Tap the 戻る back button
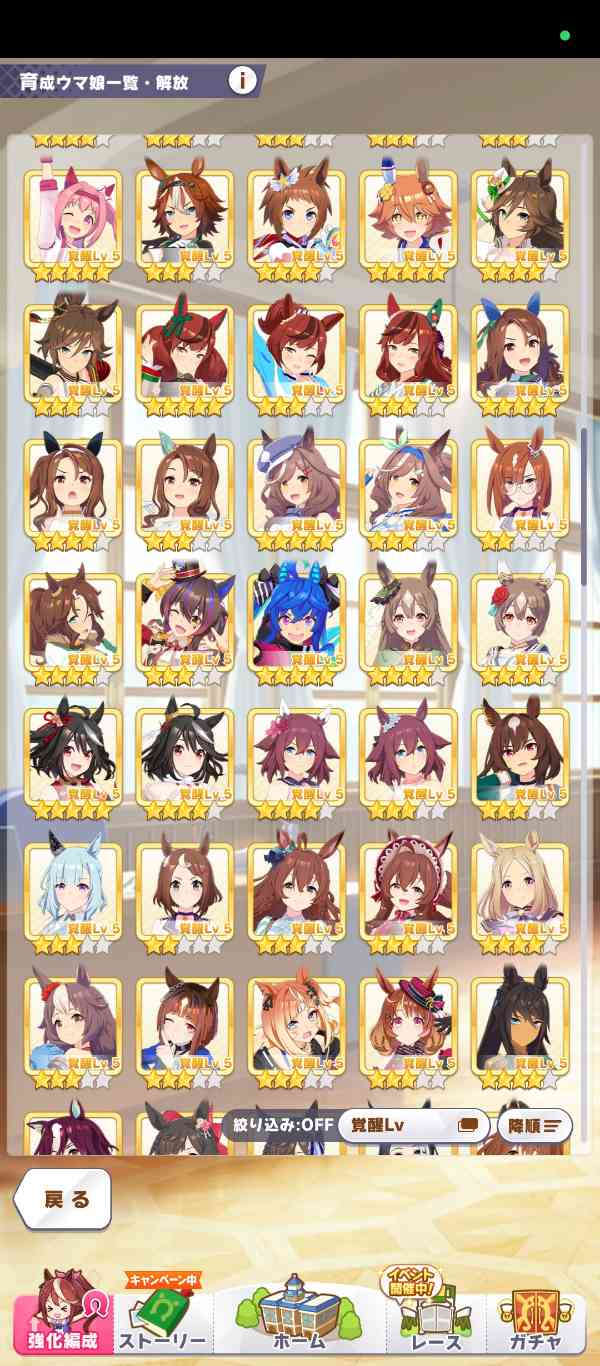This screenshot has width=600, height=1366. click(64, 1200)
